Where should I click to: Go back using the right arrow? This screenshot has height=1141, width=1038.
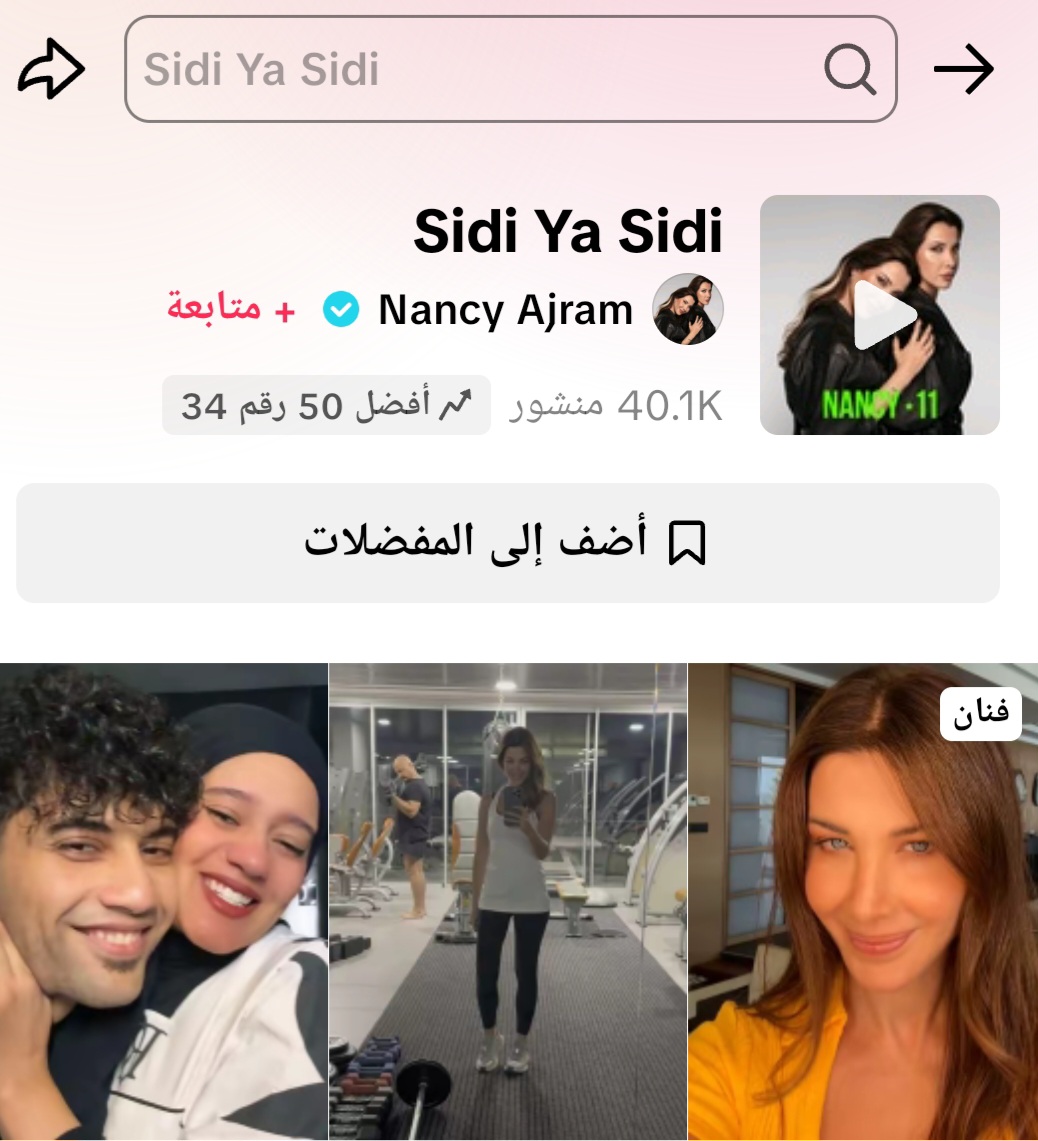tap(963, 70)
